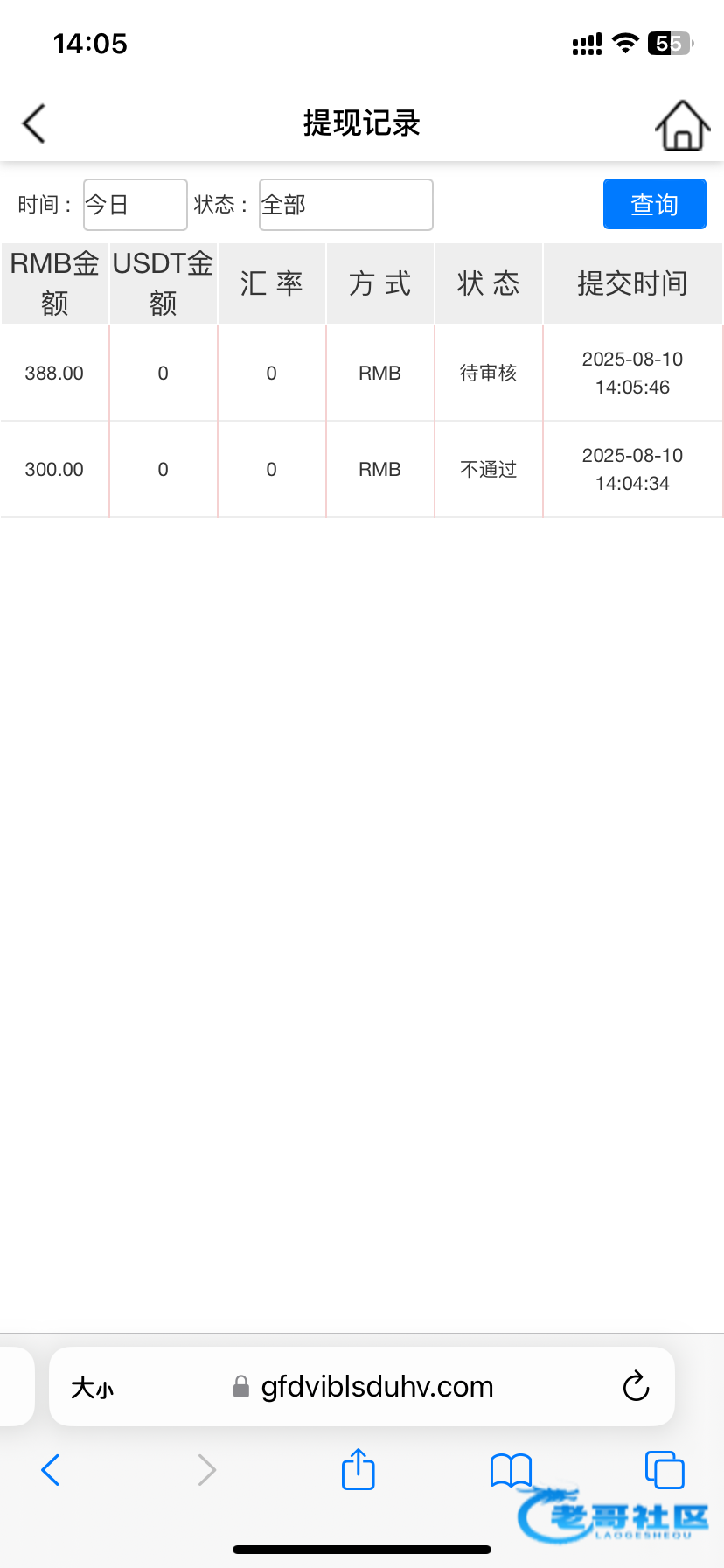724x1568 pixels.
Task: Tap the blue 查询 button
Action: point(655,204)
